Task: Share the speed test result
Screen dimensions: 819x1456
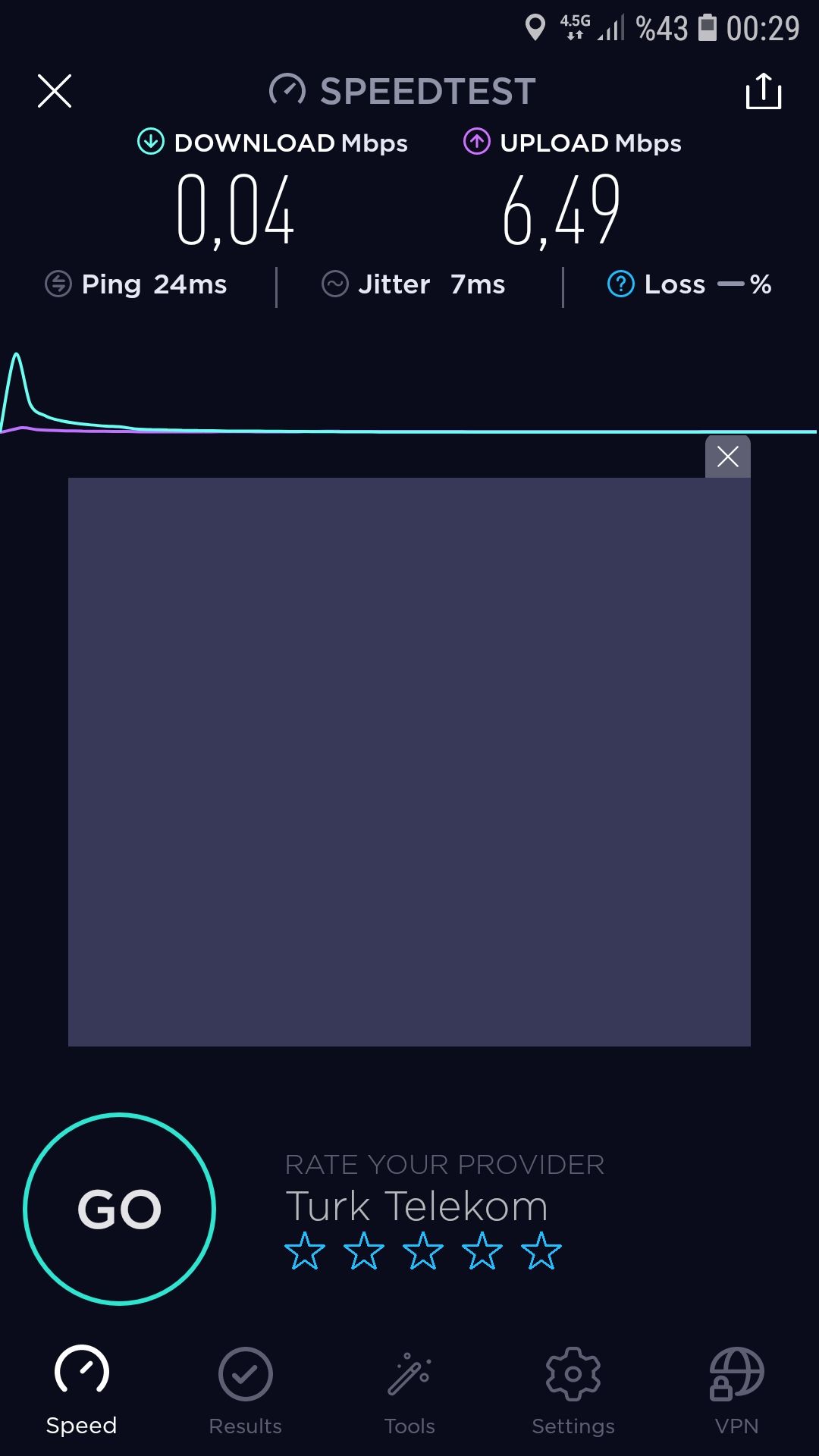Action: [763, 91]
